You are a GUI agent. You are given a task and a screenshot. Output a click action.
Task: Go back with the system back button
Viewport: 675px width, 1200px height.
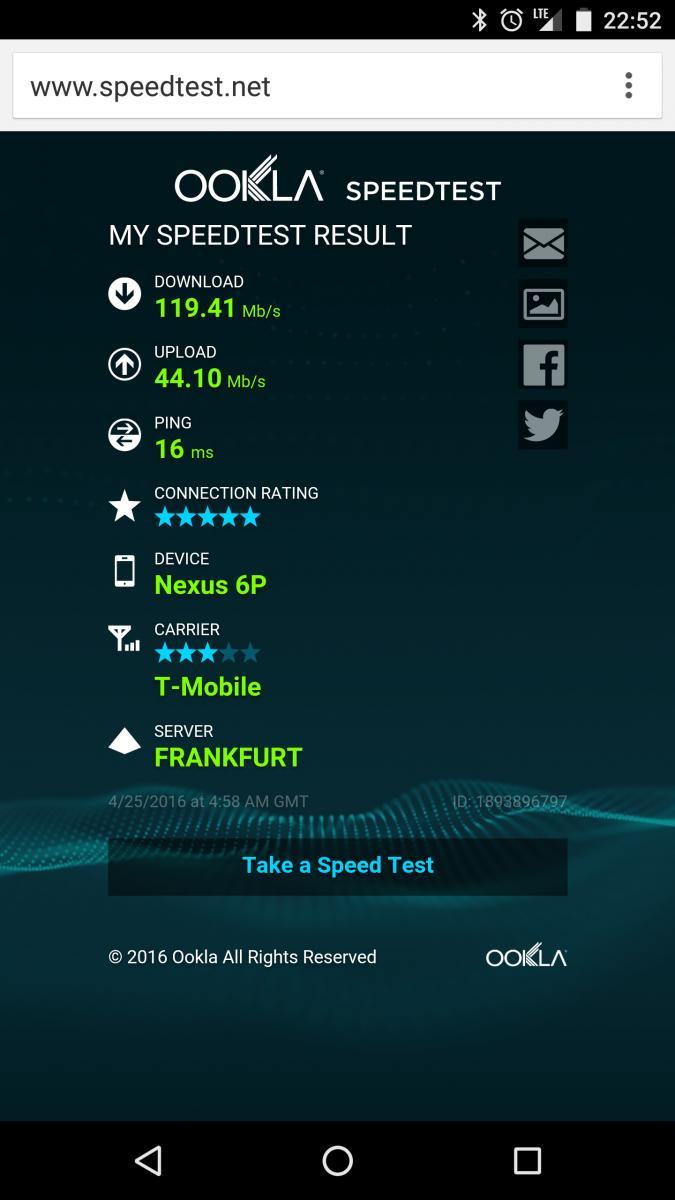tap(148, 1160)
